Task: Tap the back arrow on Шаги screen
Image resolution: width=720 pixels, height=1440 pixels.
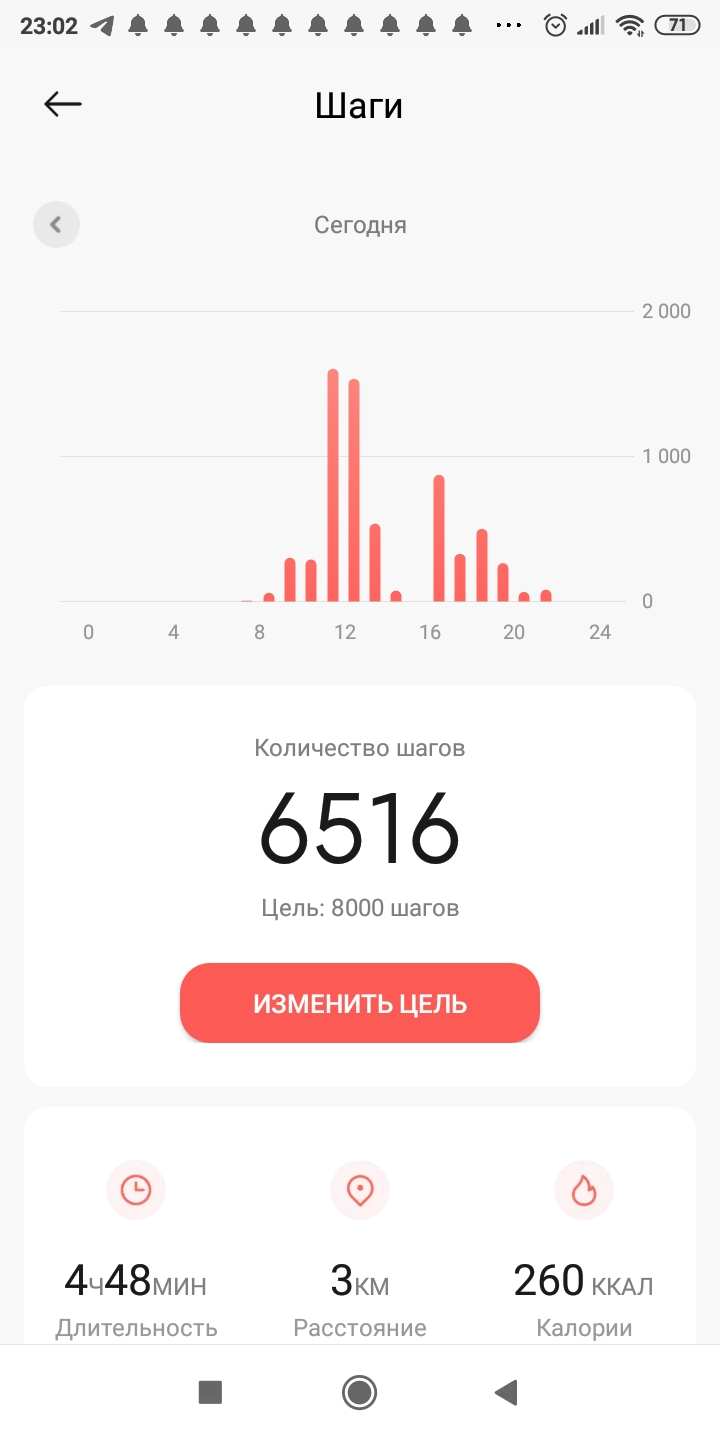Action: pyautogui.click(x=62, y=104)
